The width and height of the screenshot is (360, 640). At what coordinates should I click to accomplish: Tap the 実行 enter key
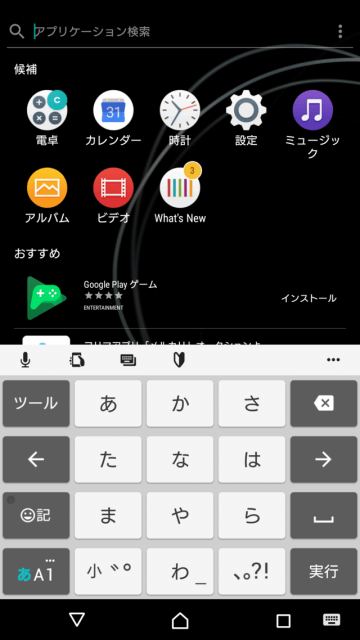[x=324, y=571]
